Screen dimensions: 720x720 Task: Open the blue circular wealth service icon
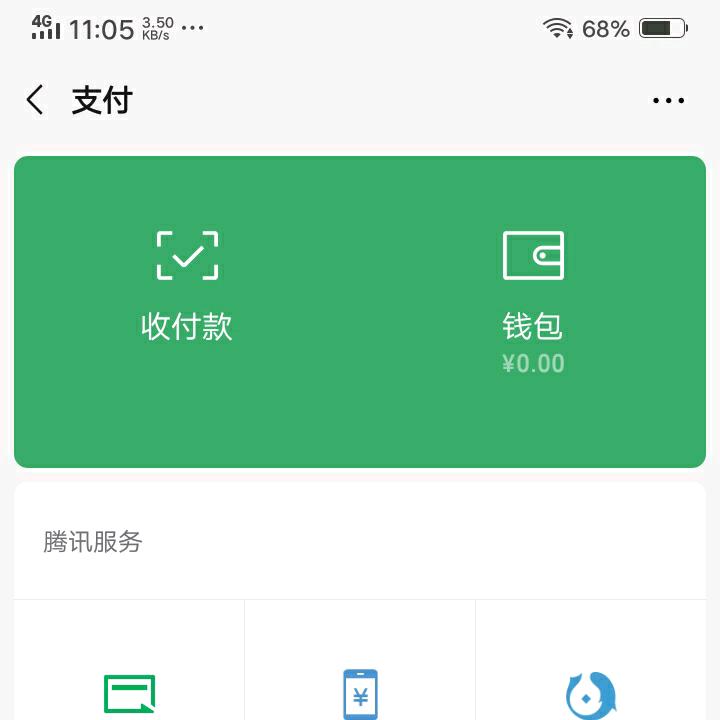(x=590, y=696)
